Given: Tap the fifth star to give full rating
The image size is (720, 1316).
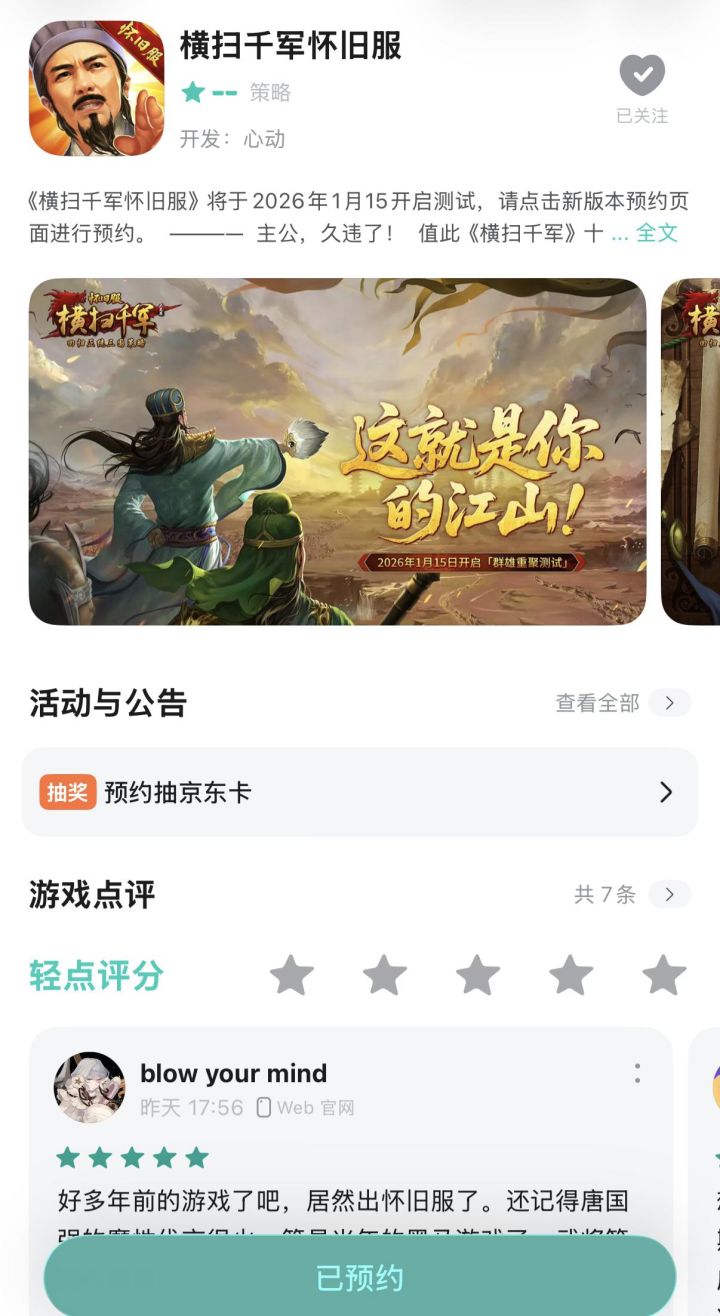Looking at the screenshot, I should [x=663, y=975].
